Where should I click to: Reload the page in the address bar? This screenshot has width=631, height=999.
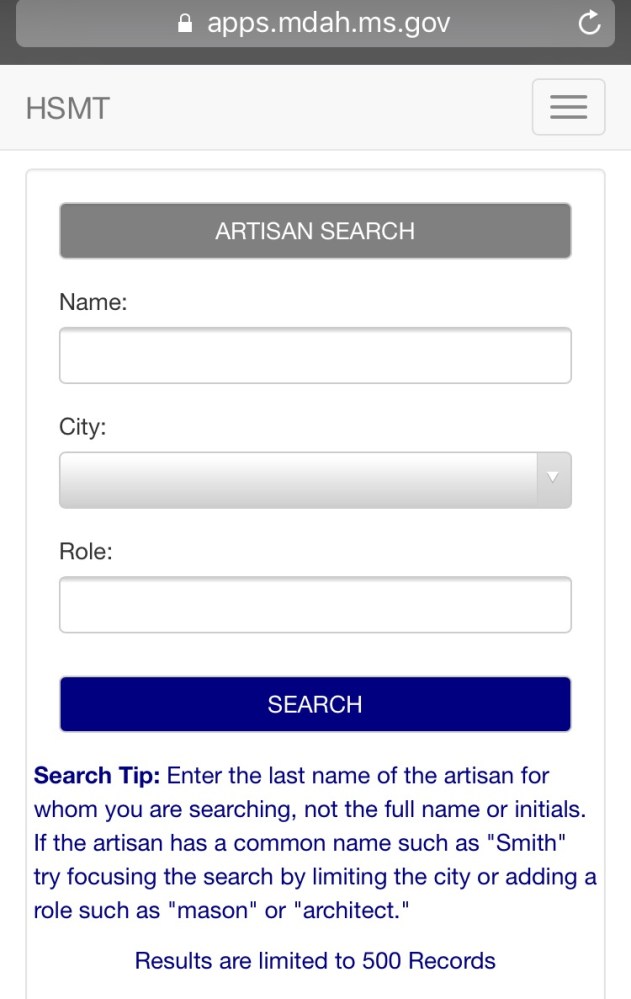[589, 23]
